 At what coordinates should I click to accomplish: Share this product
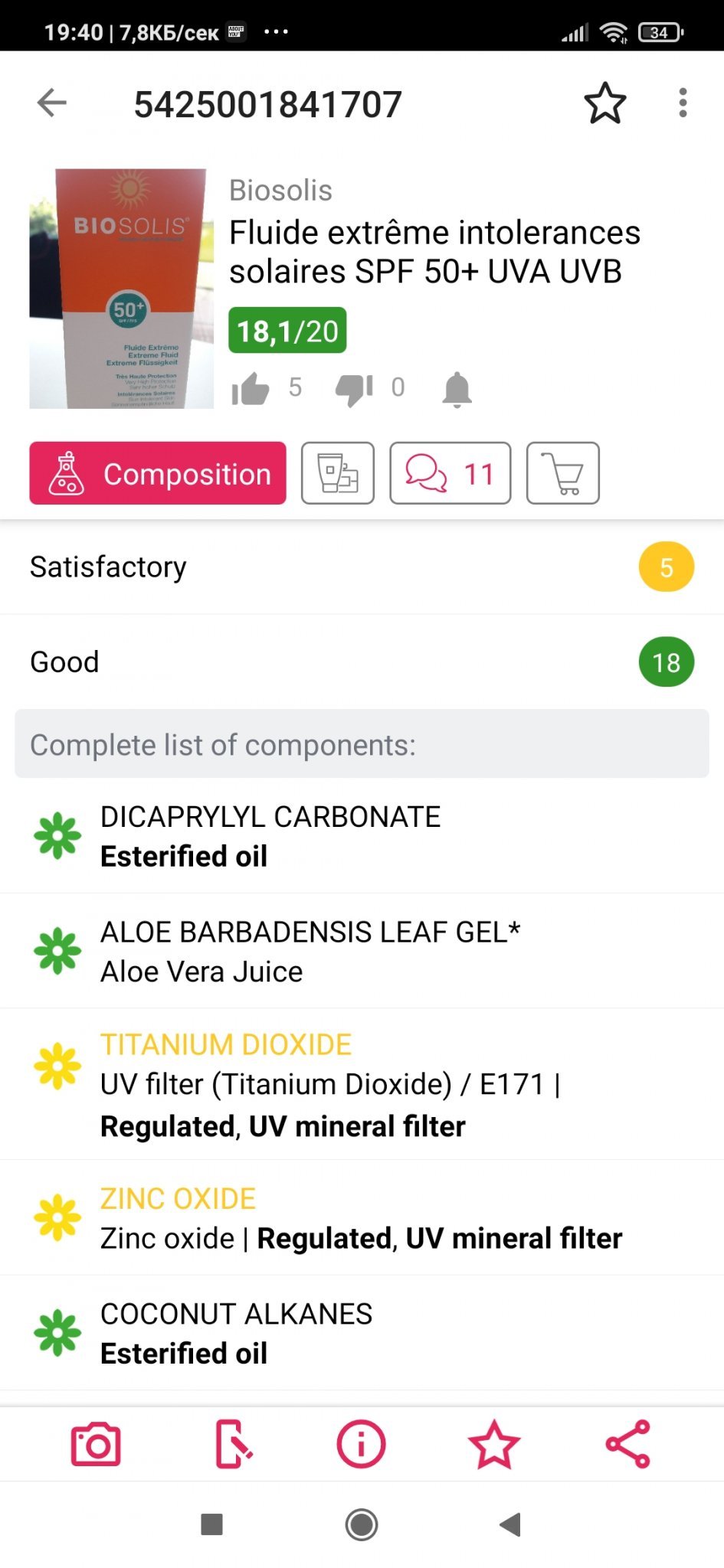tap(628, 1444)
